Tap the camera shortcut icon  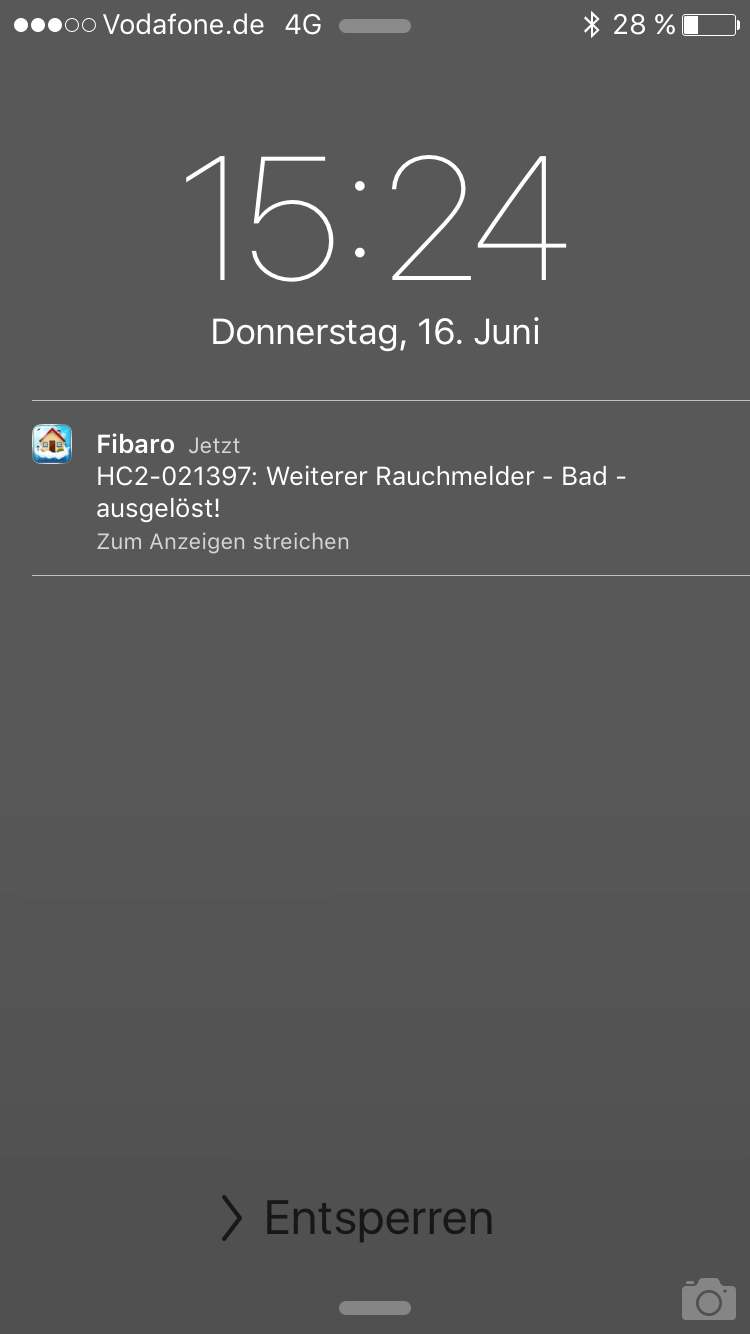(708, 1298)
